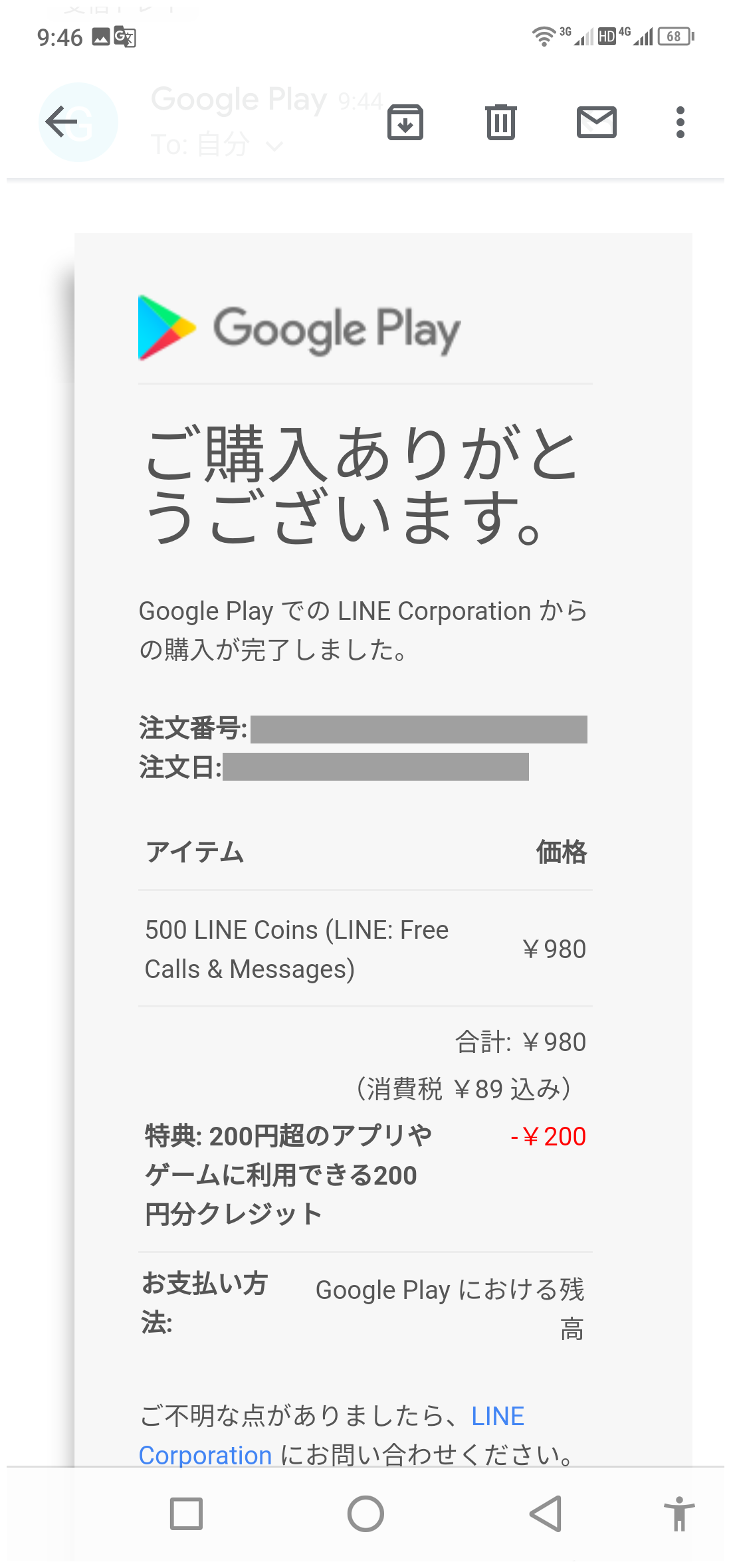Archive the Google Play email
This screenshot has width=731, height=1568.
[405, 122]
